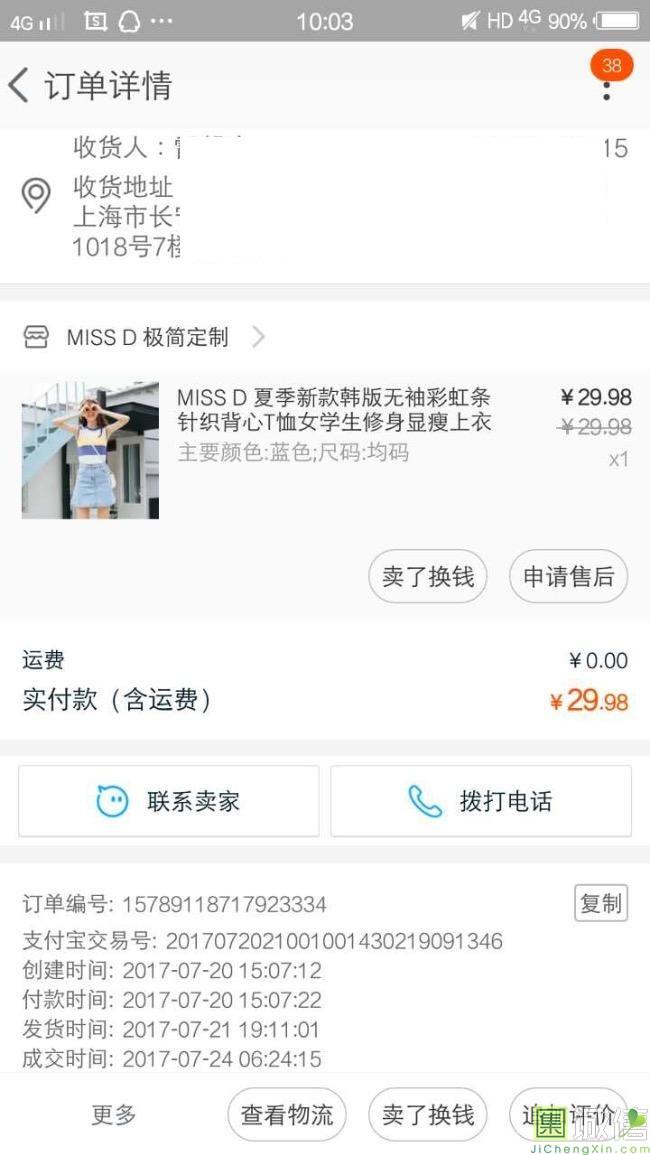Go back from the 订单详情 page
This screenshot has height=1155, width=650.
pyautogui.click(x=20, y=85)
